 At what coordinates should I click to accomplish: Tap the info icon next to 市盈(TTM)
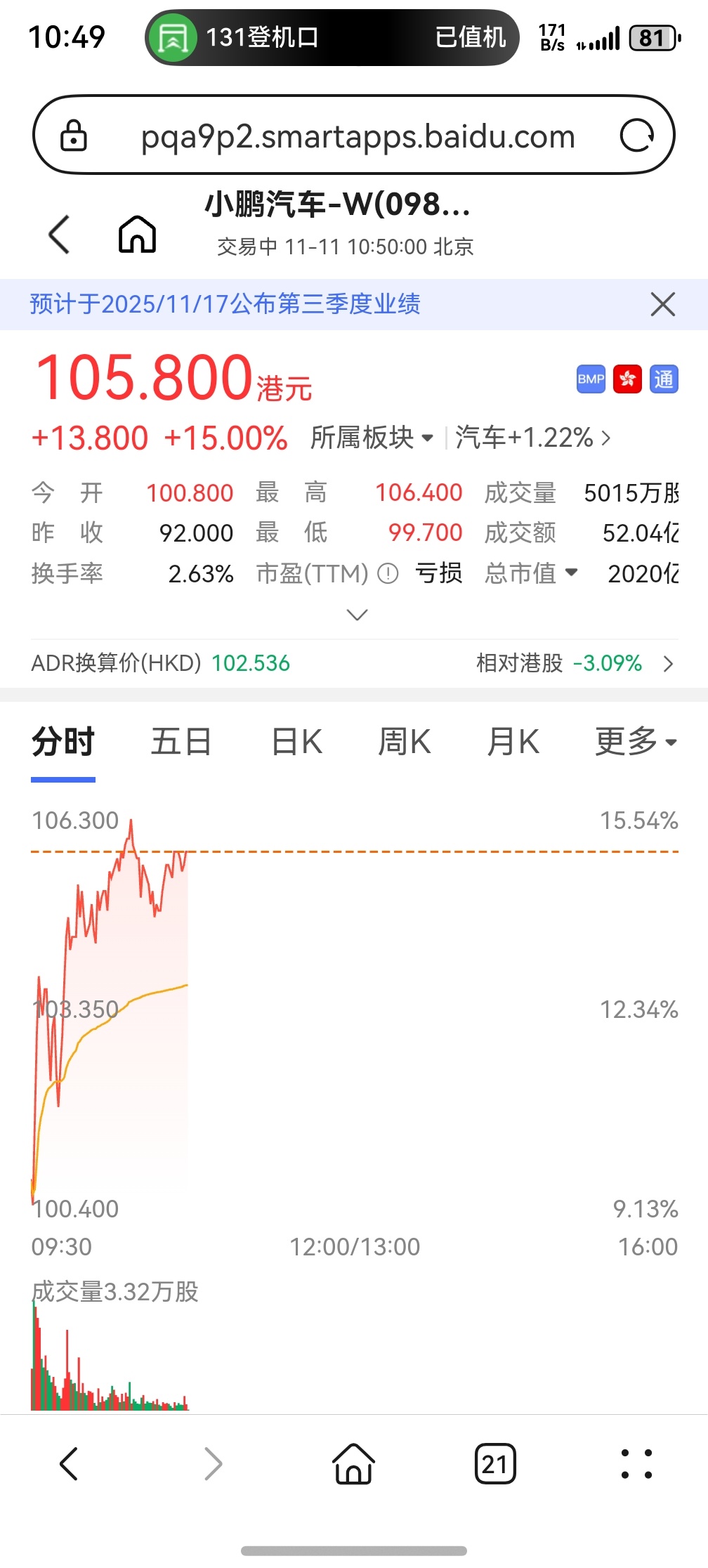[x=389, y=574]
